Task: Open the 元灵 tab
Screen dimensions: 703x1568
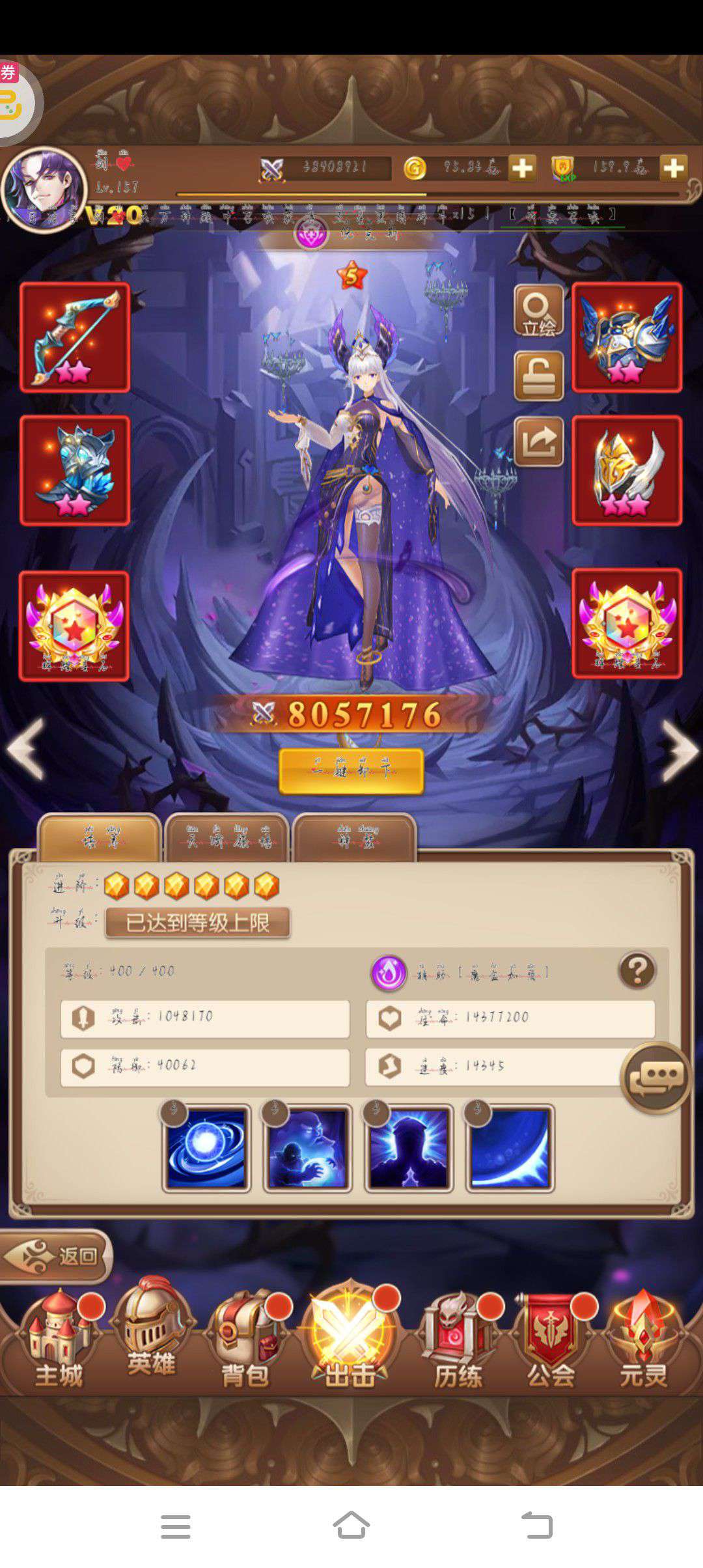Action: tap(644, 1340)
